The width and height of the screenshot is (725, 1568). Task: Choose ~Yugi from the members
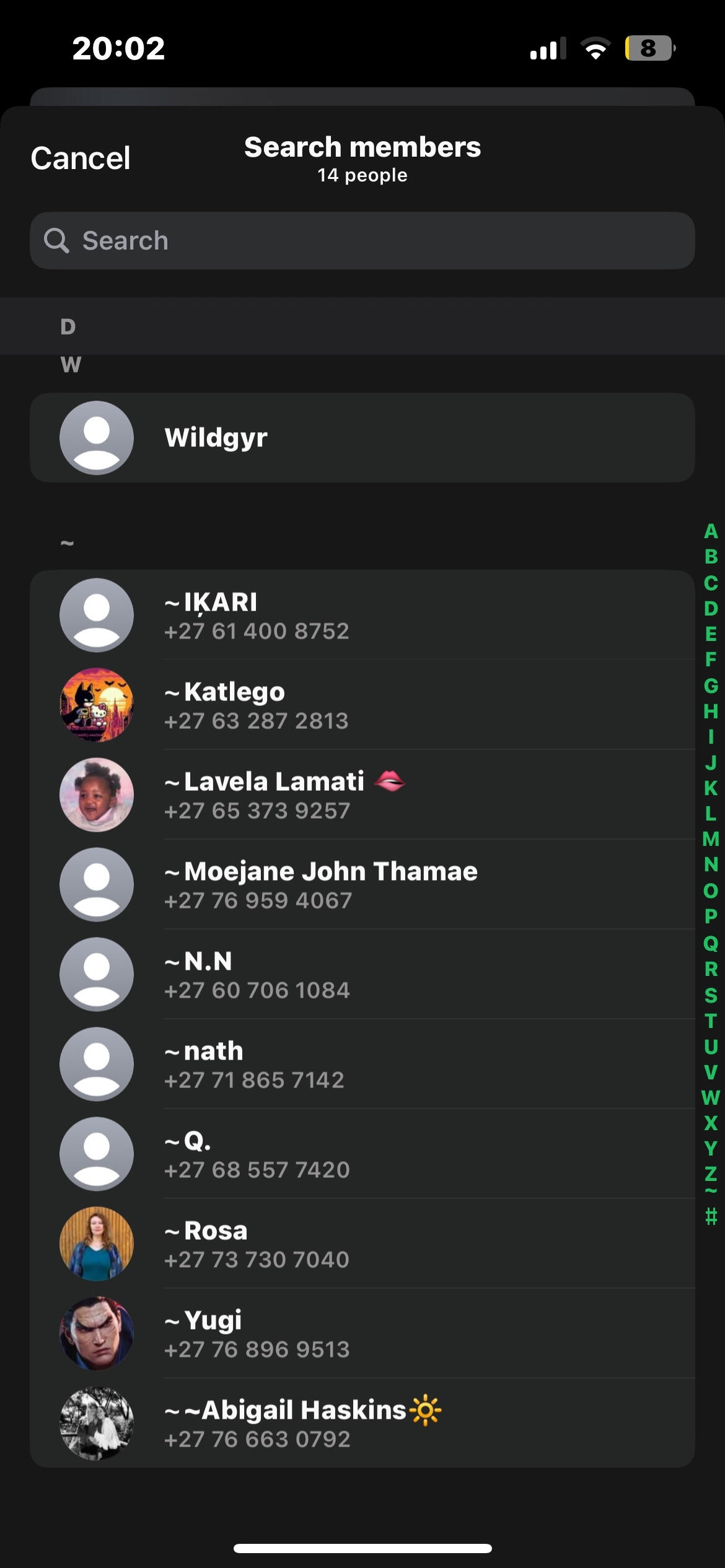[x=362, y=1334]
